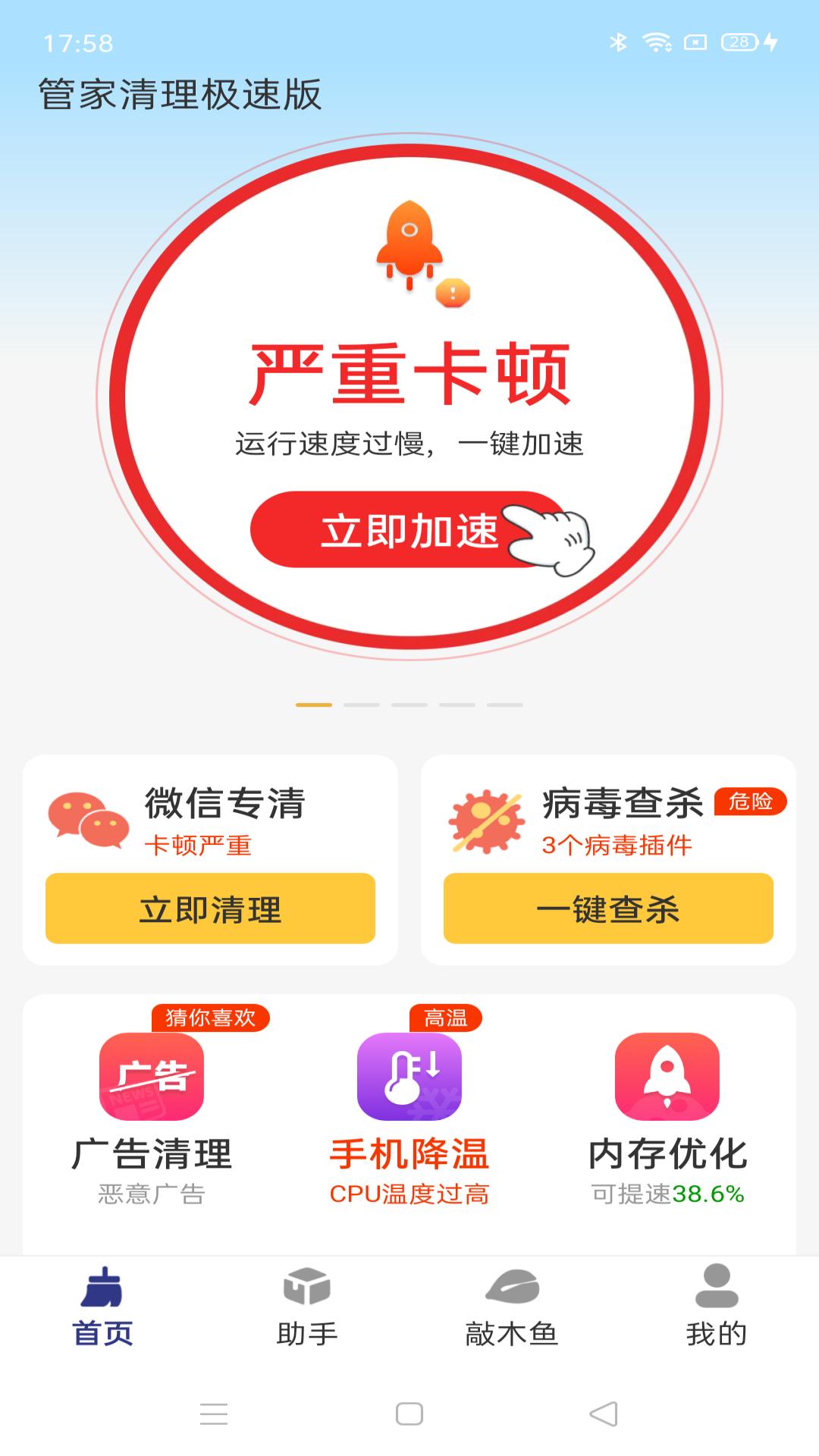Open the 敲木鱼 tab
819x1456 pixels.
tap(512, 1307)
